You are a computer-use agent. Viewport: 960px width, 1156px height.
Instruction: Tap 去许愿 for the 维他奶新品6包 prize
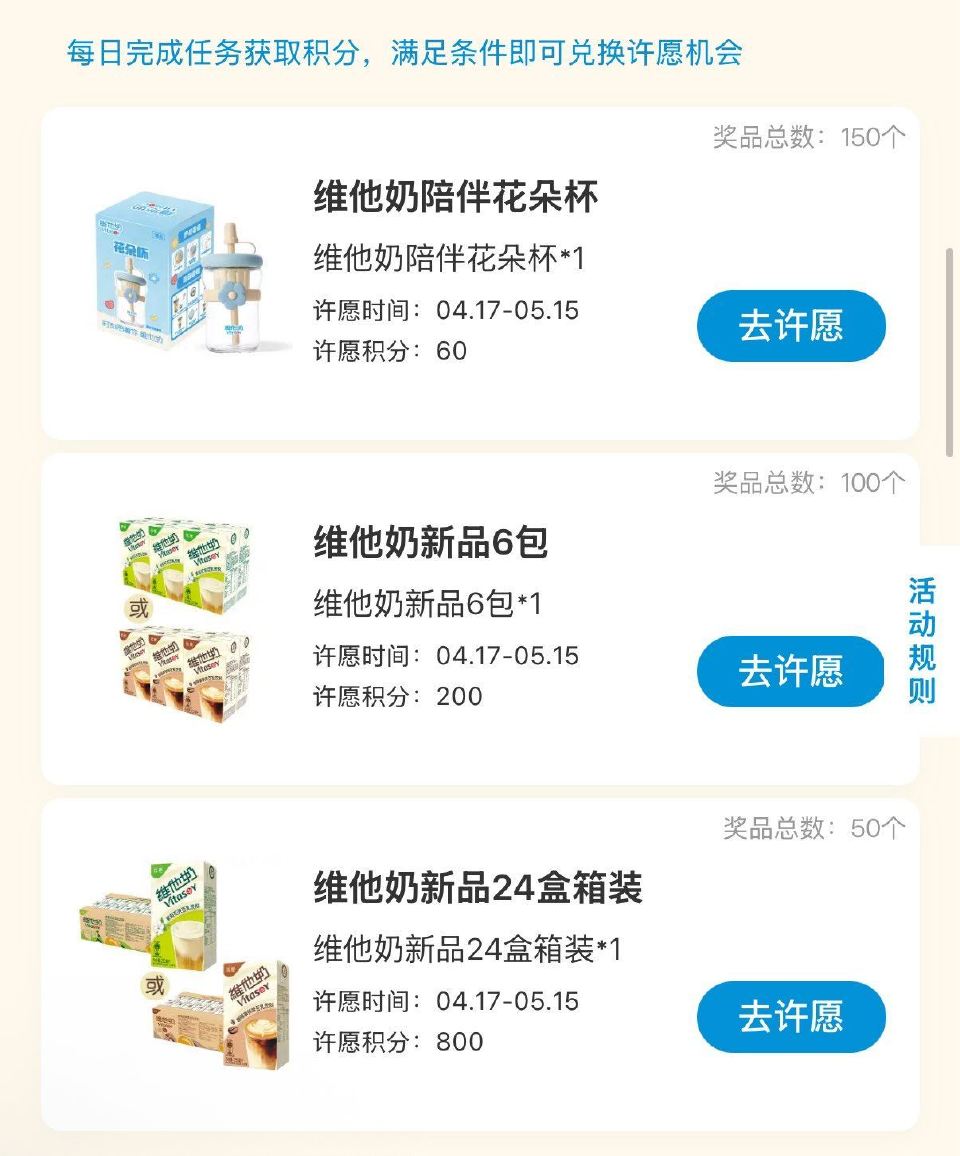coord(791,672)
